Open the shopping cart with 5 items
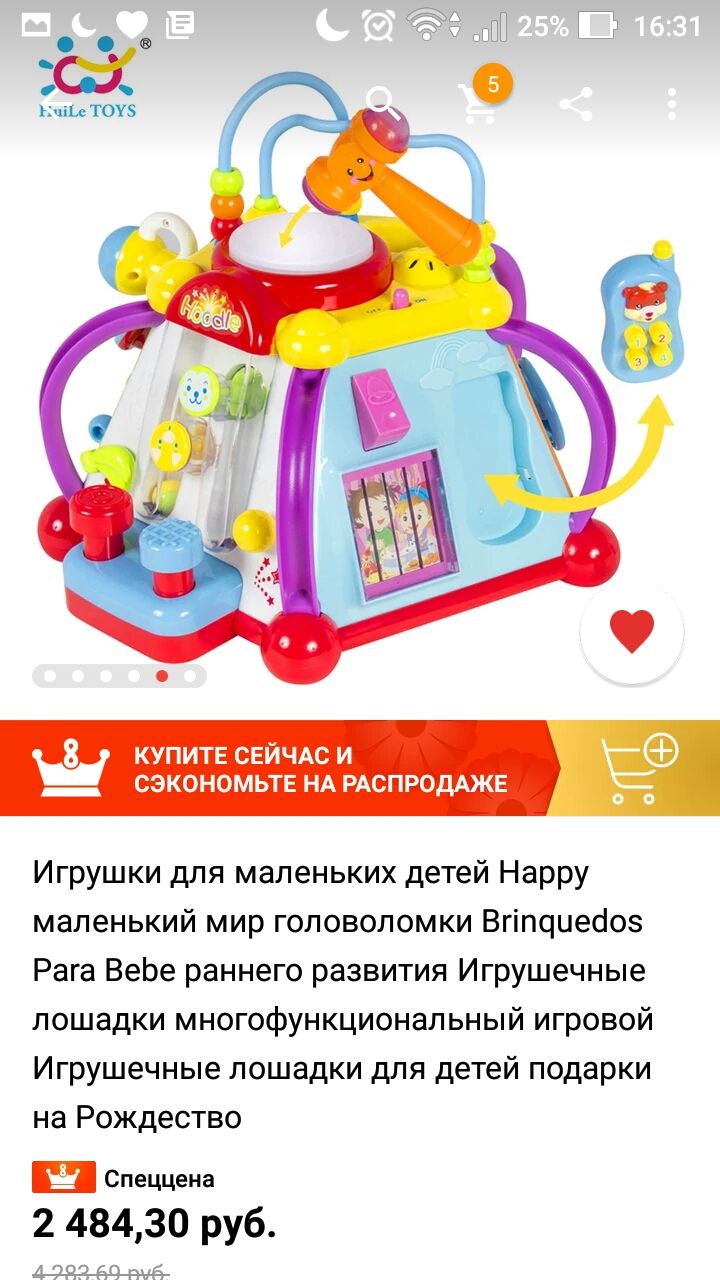 click(x=481, y=98)
